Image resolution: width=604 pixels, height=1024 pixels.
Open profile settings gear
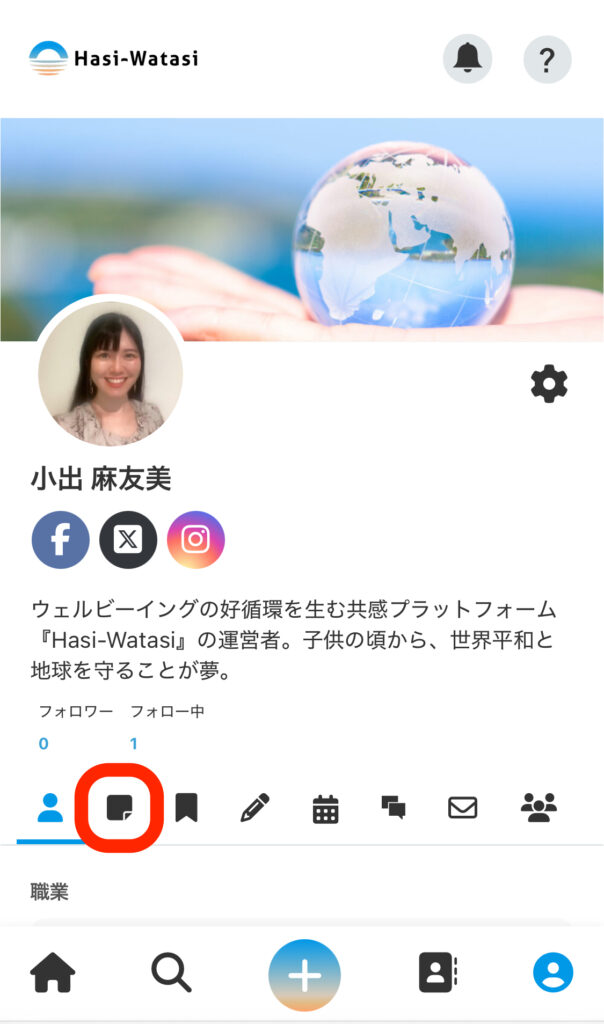click(x=549, y=384)
